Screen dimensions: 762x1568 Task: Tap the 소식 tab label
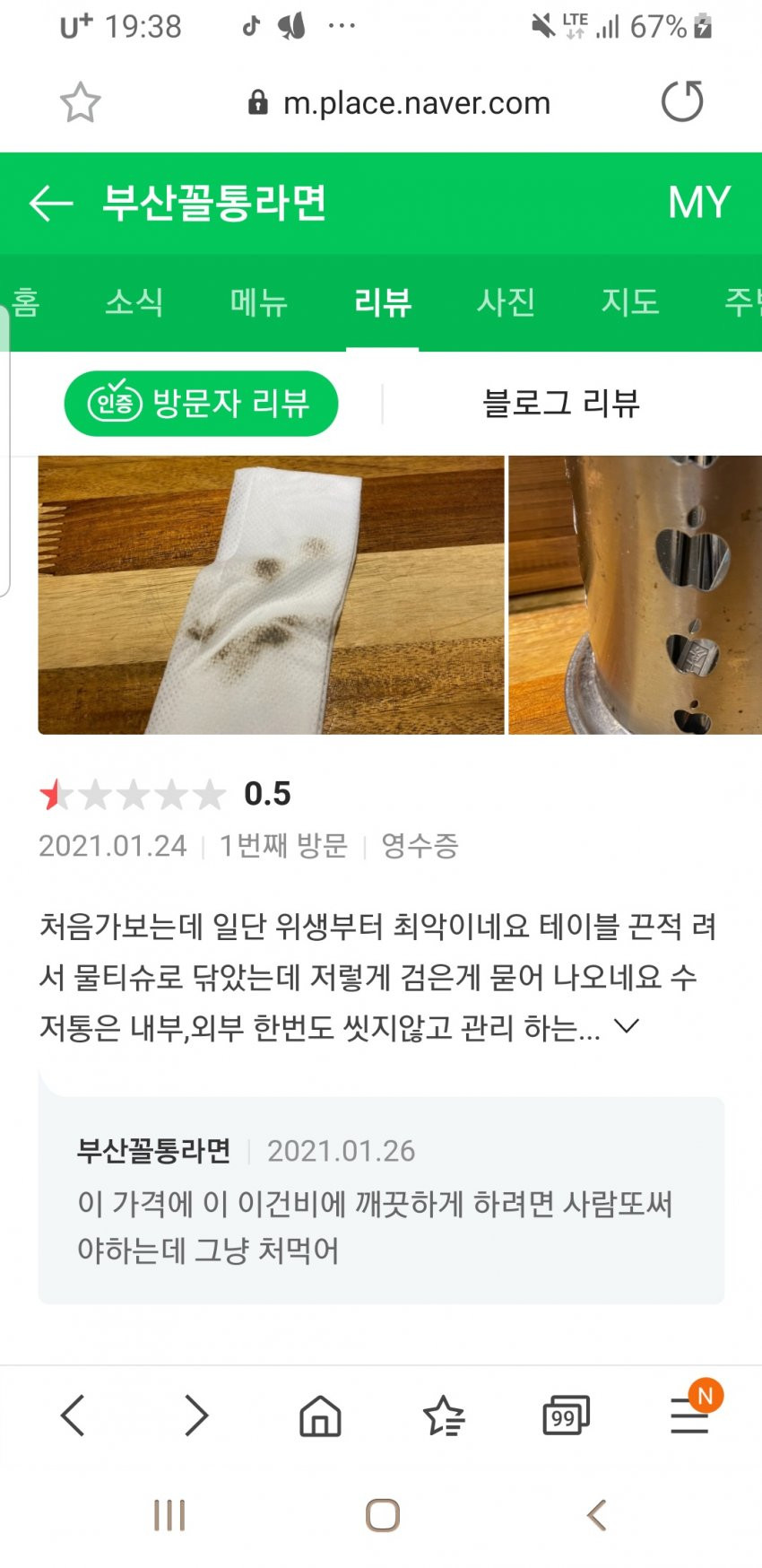pos(134,303)
